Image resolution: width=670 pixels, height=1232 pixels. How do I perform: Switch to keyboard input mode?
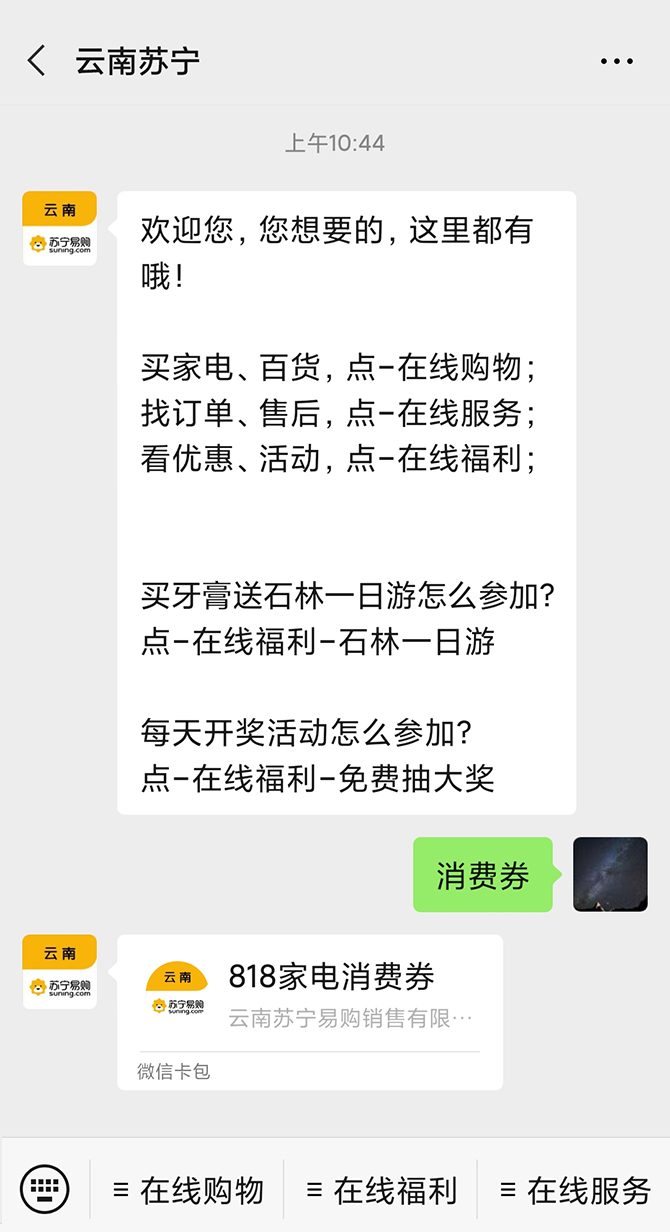(x=44, y=1190)
